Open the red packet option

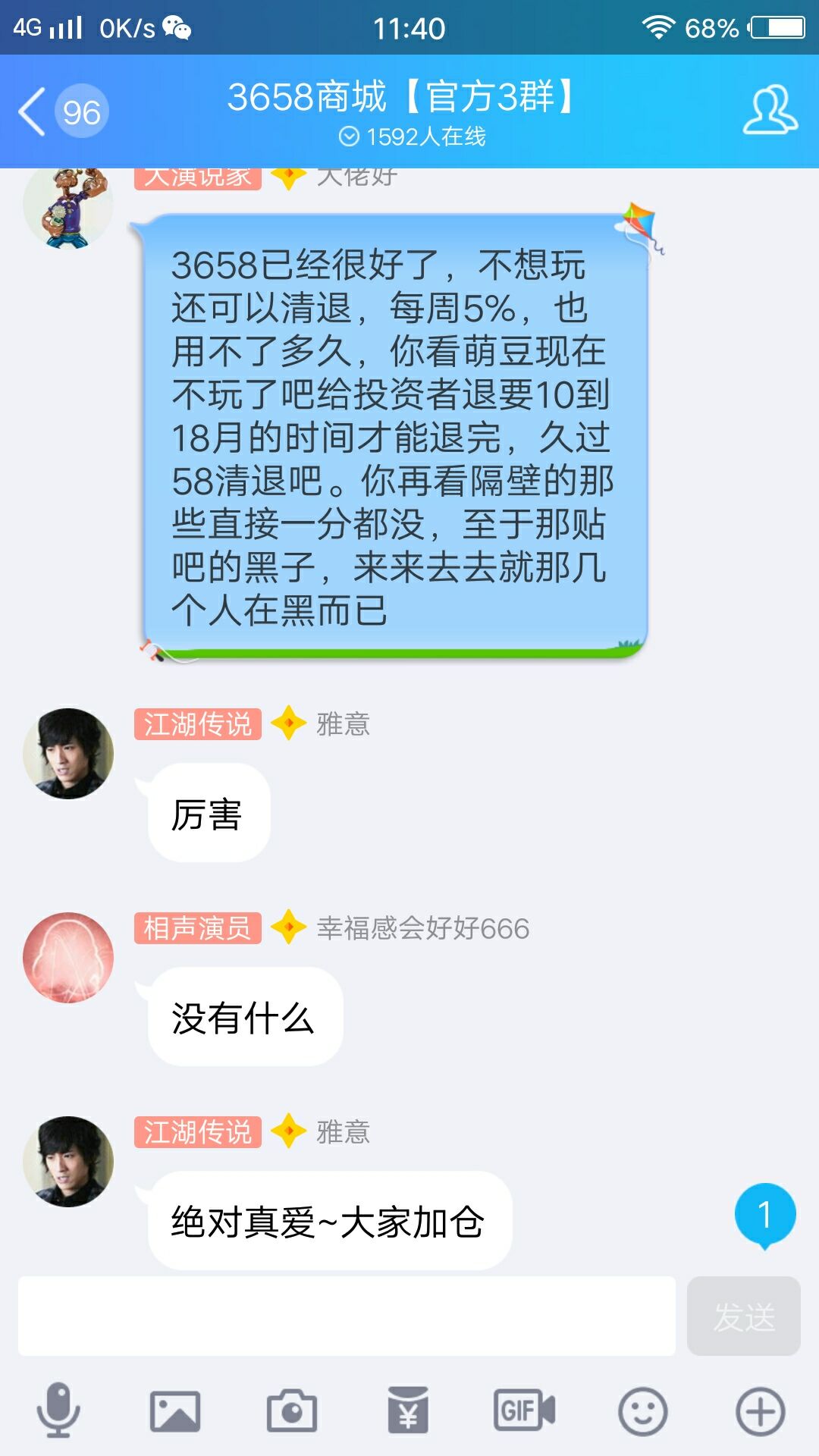408,1410
